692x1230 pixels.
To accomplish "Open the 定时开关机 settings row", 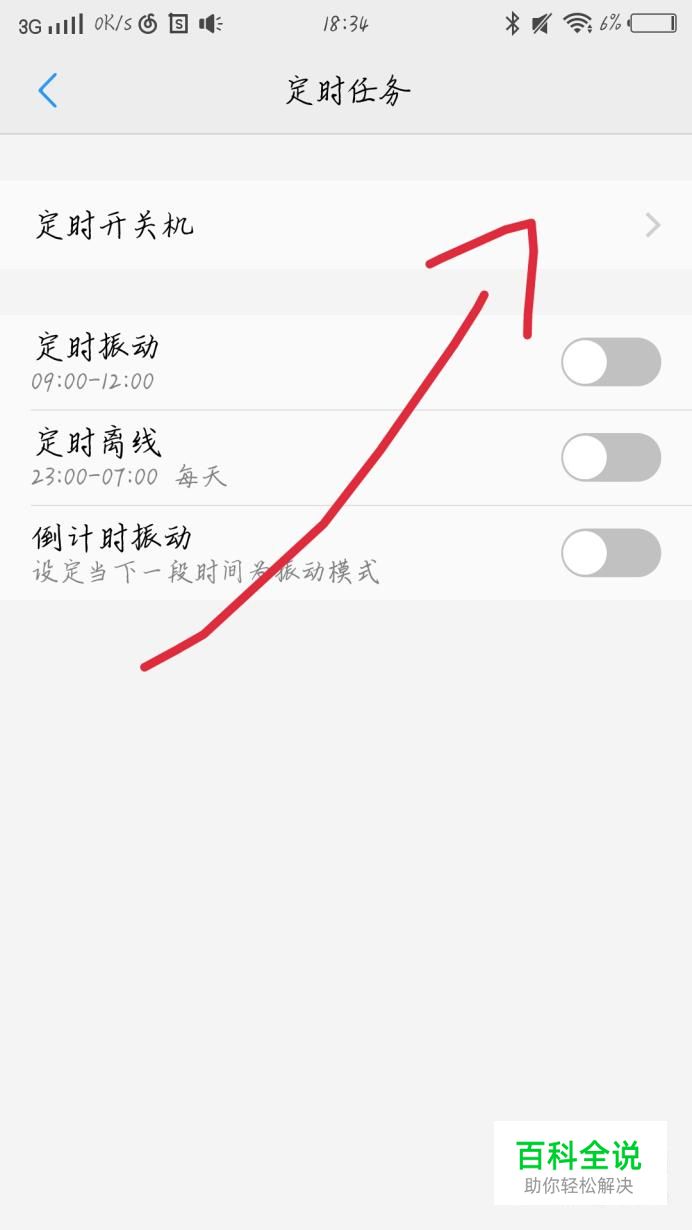I will coord(346,225).
